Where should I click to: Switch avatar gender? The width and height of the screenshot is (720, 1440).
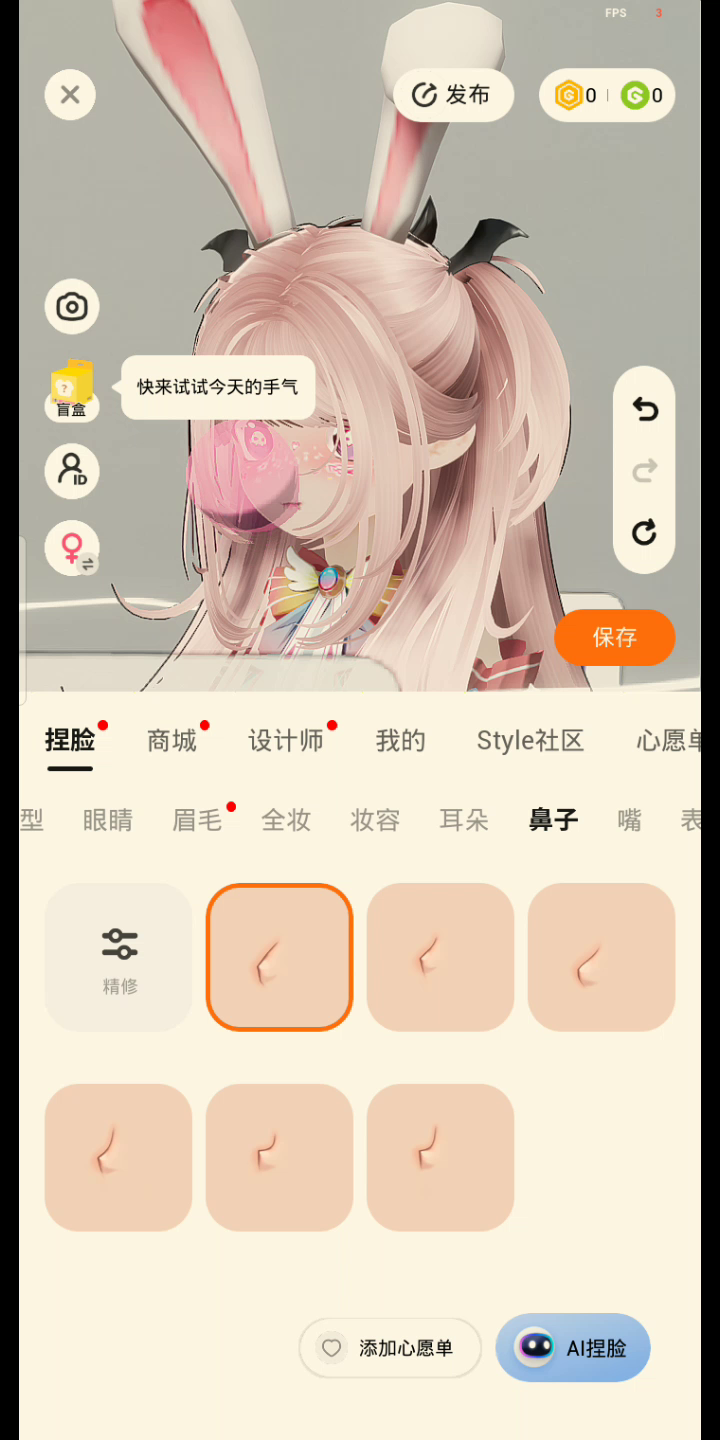(72, 548)
